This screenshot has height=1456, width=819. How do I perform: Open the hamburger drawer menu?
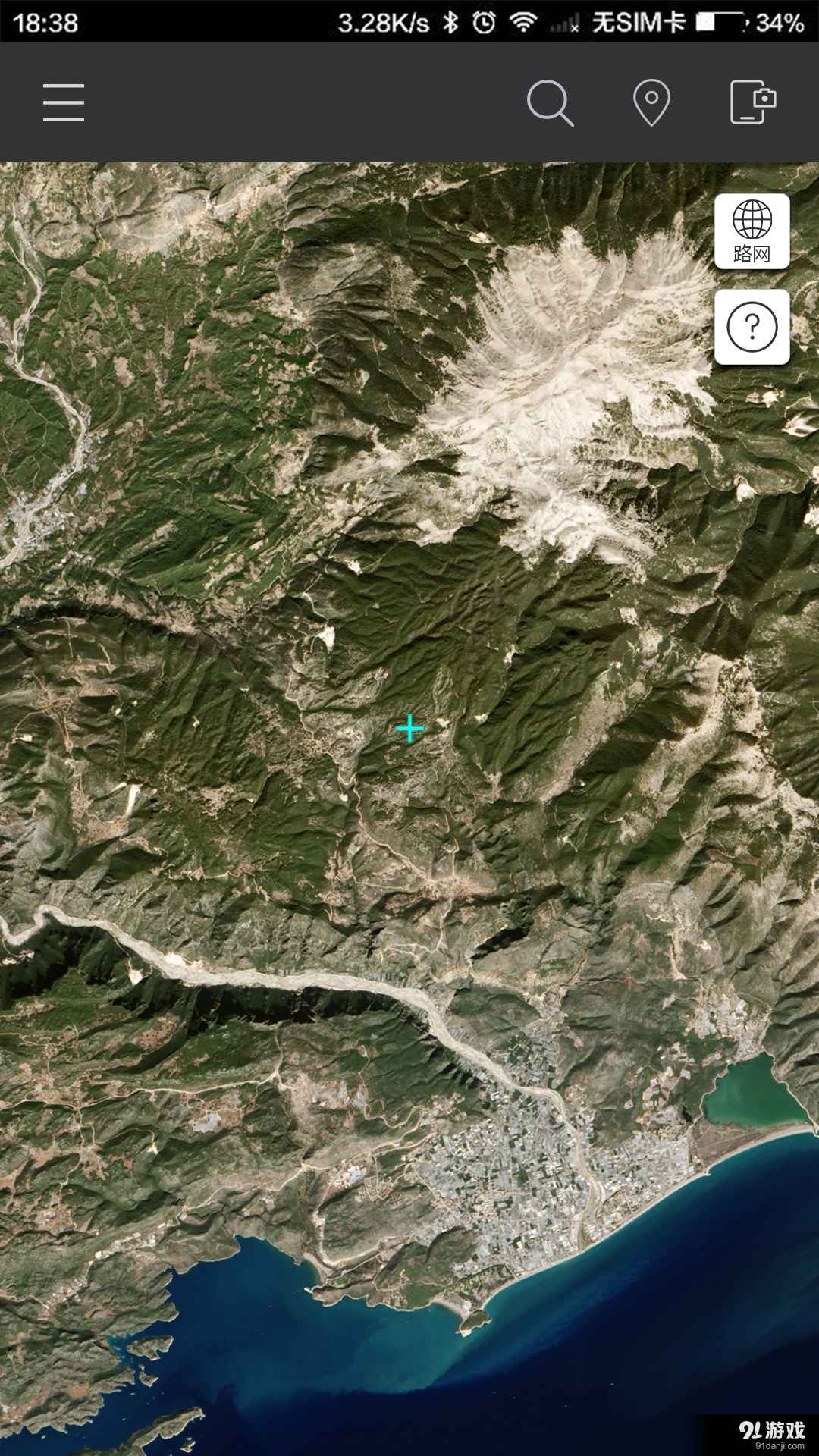click(64, 102)
